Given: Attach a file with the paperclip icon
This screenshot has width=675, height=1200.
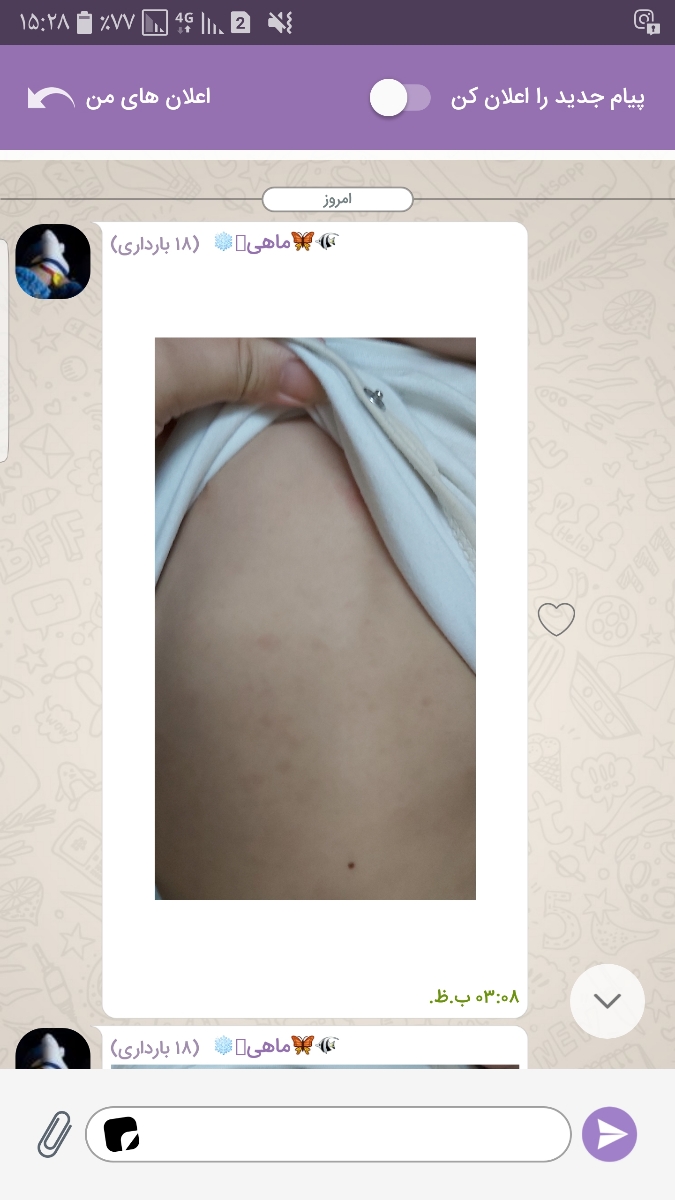Looking at the screenshot, I should click(54, 1134).
